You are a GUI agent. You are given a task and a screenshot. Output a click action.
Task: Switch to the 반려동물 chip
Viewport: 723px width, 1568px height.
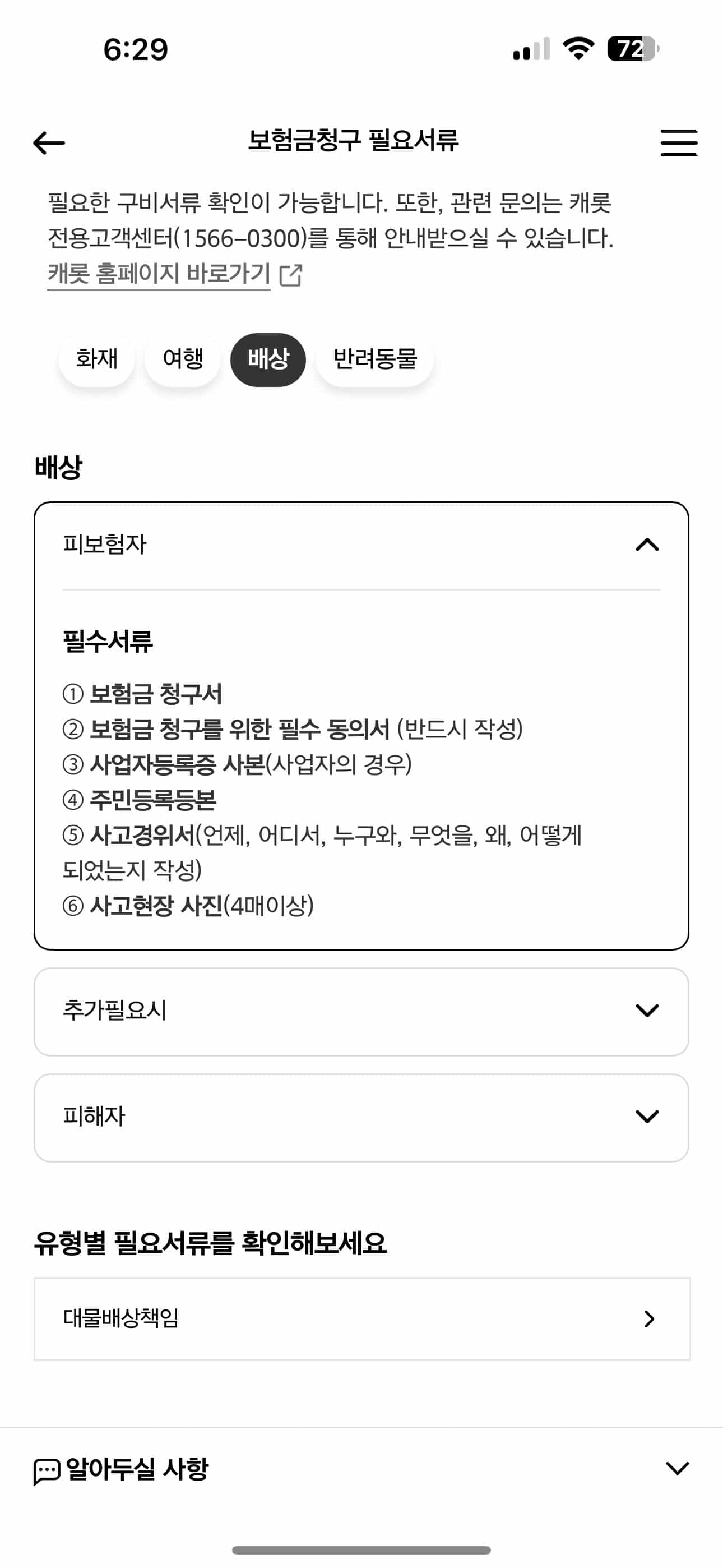click(x=375, y=359)
